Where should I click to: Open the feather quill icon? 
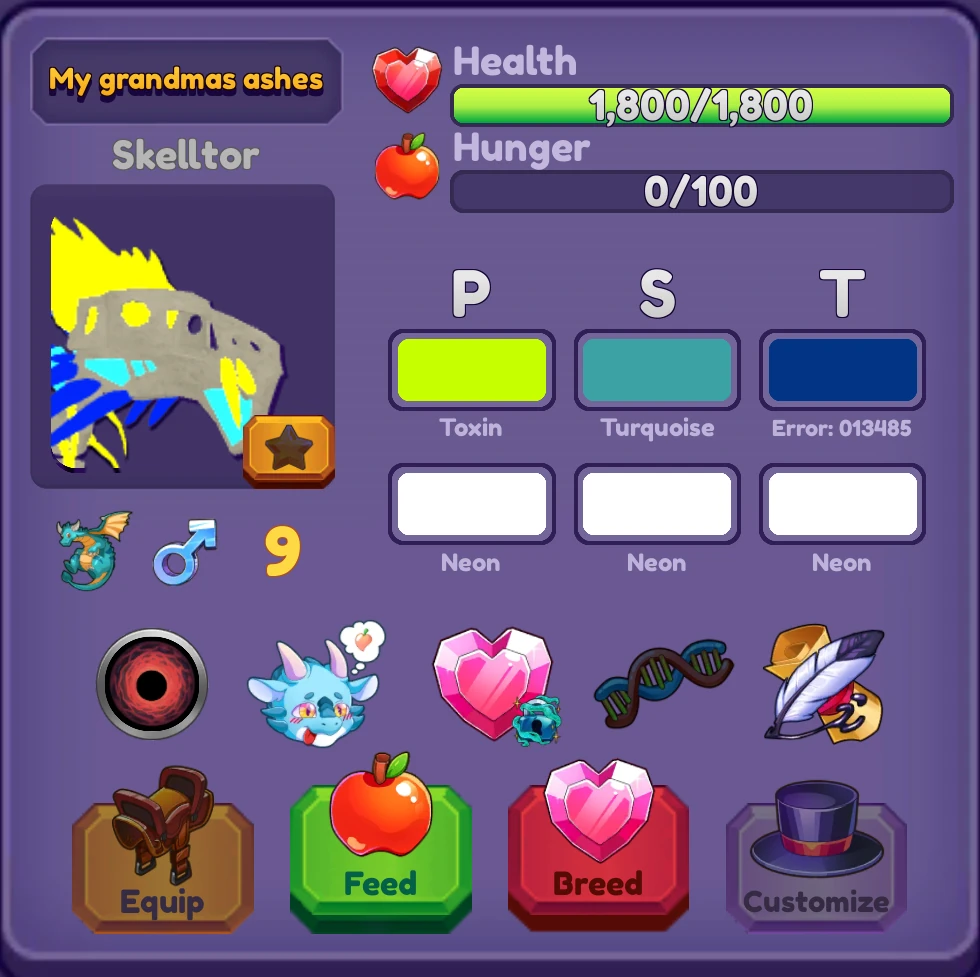click(824, 683)
